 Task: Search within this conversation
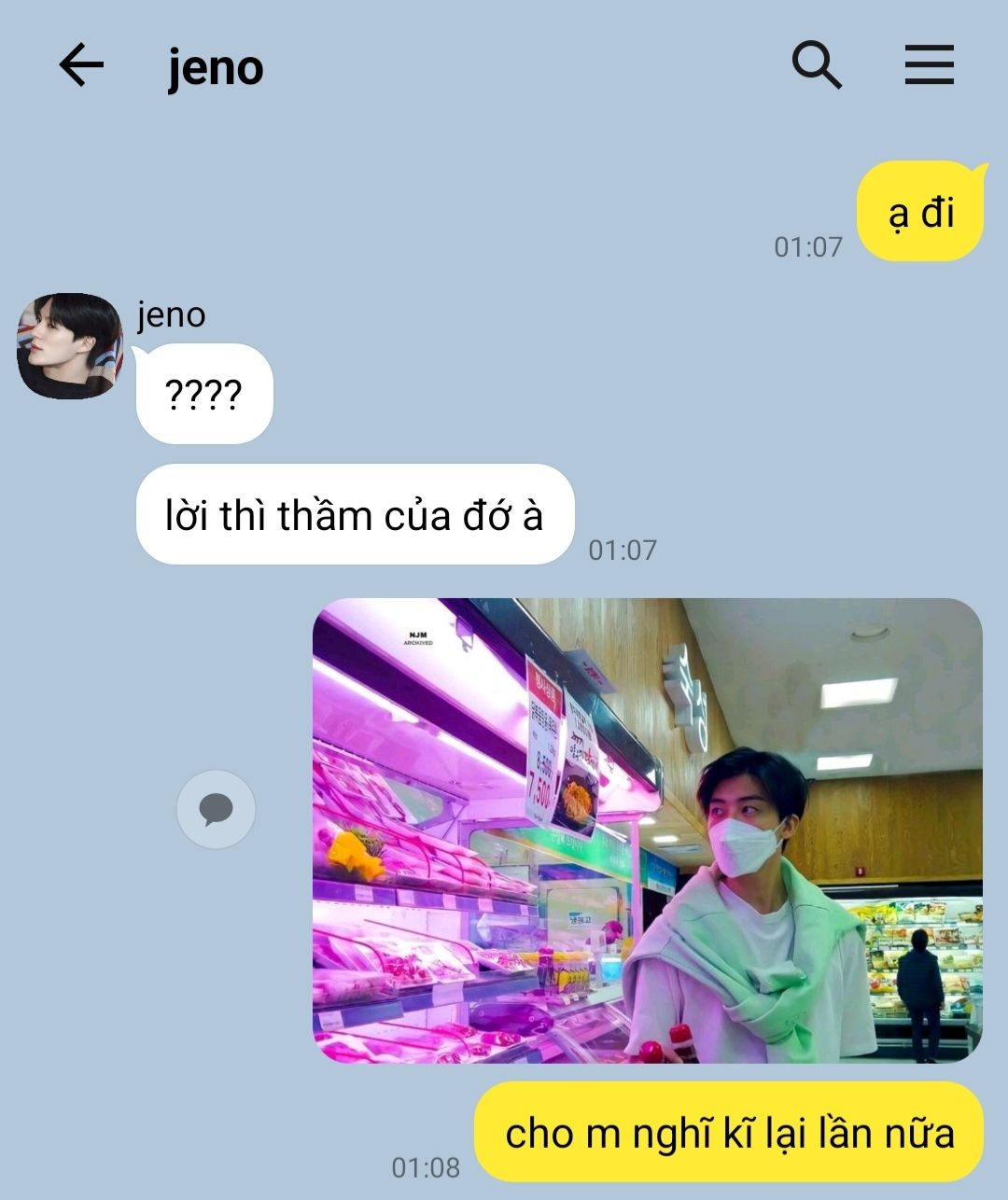pos(817,65)
